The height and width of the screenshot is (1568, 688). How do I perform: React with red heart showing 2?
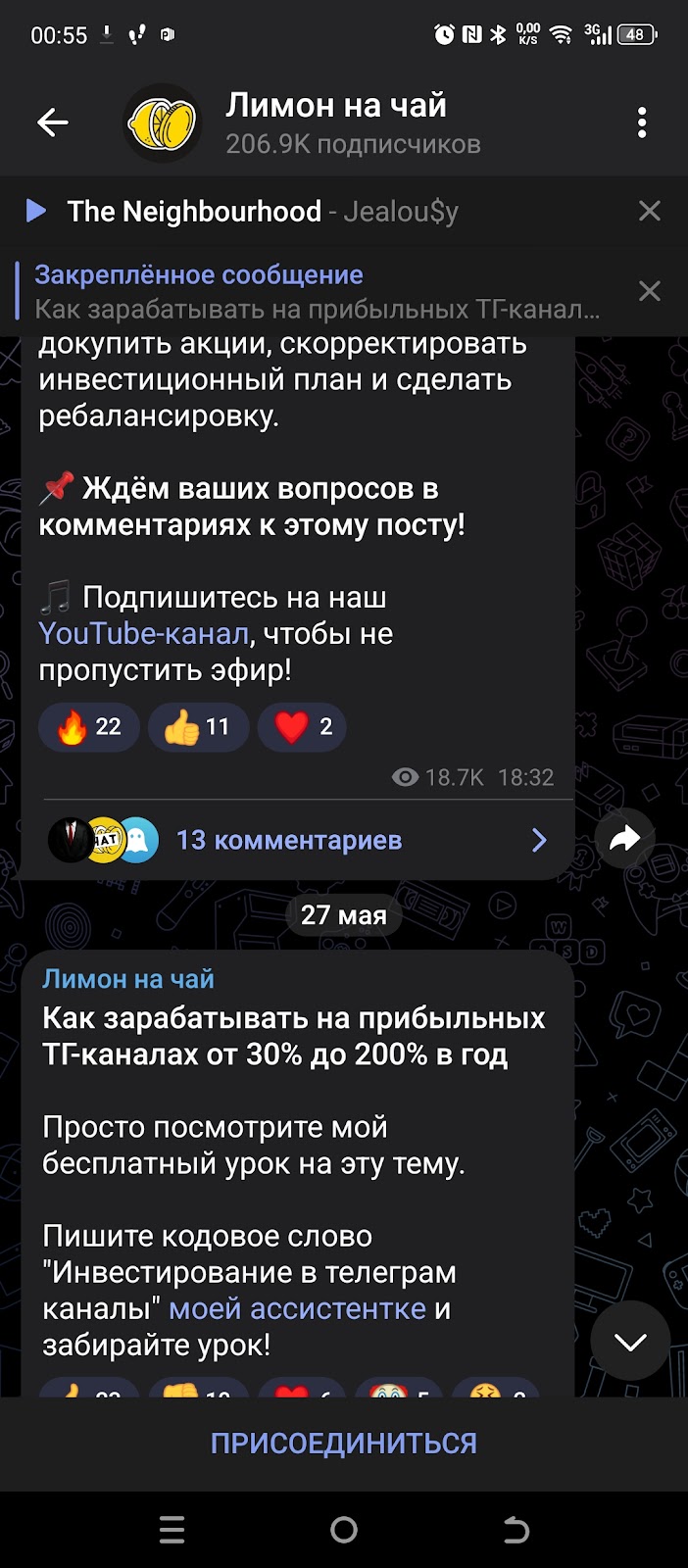coord(302,727)
